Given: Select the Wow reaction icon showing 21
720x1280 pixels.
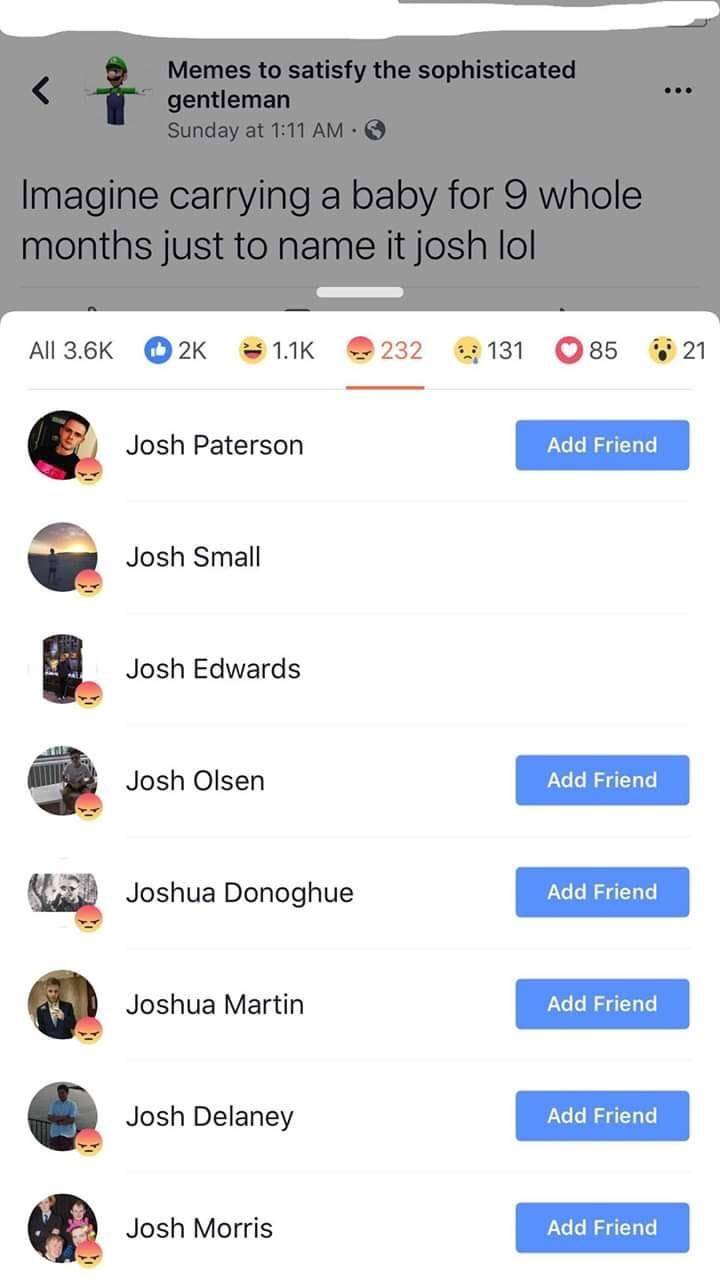Looking at the screenshot, I should click(661, 350).
